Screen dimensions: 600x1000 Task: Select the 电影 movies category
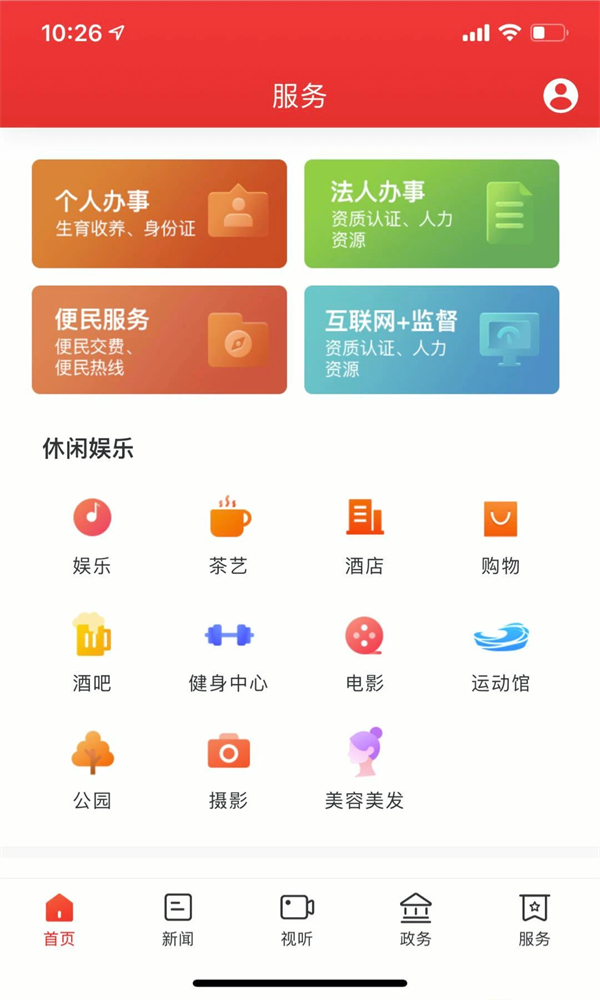tap(364, 652)
